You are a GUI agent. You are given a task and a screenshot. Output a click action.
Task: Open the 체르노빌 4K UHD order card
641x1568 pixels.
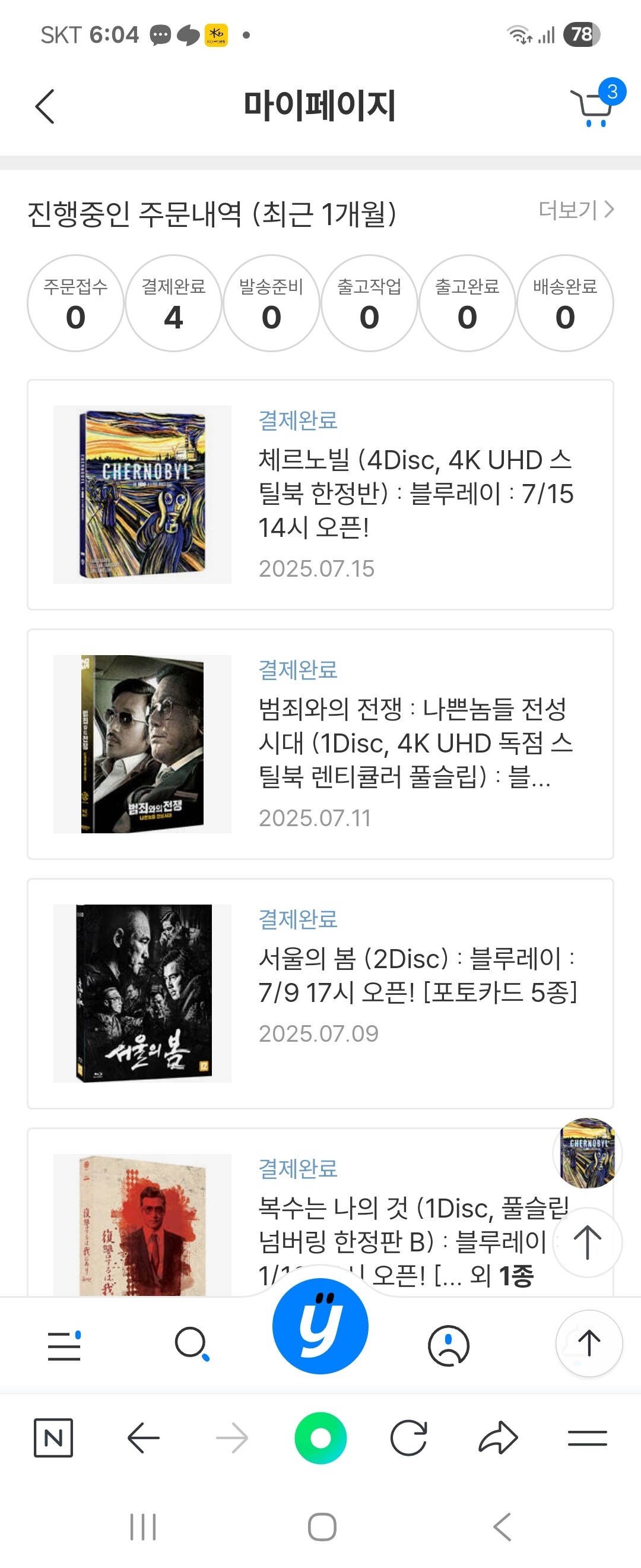(x=320, y=495)
